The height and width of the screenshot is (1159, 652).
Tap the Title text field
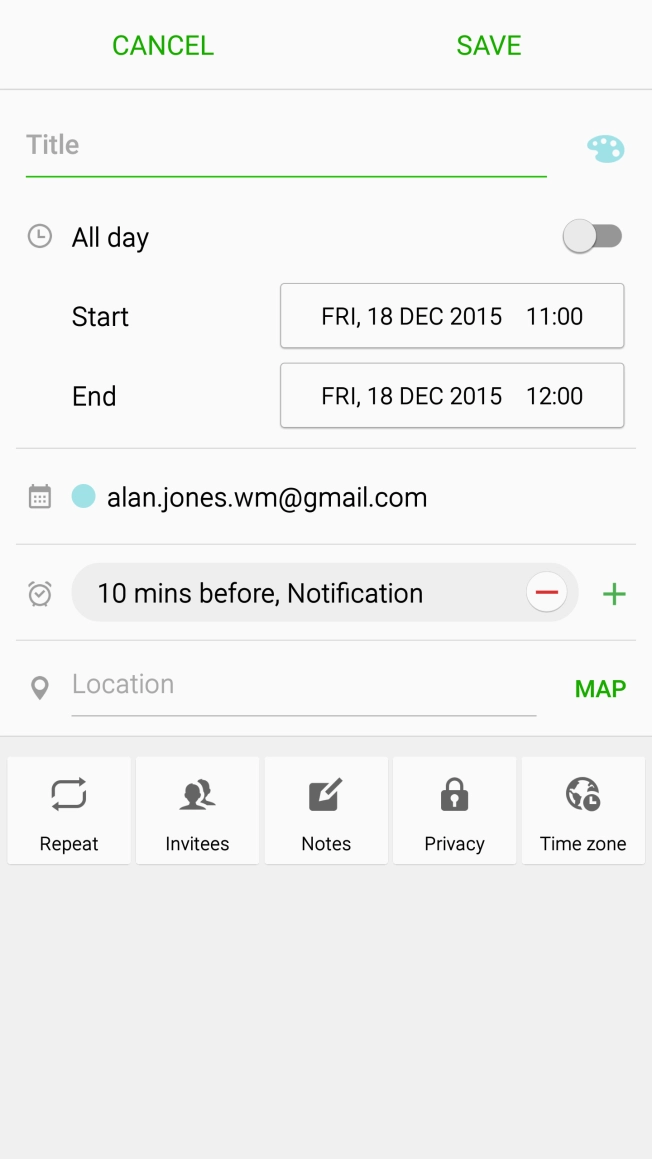pos(285,146)
